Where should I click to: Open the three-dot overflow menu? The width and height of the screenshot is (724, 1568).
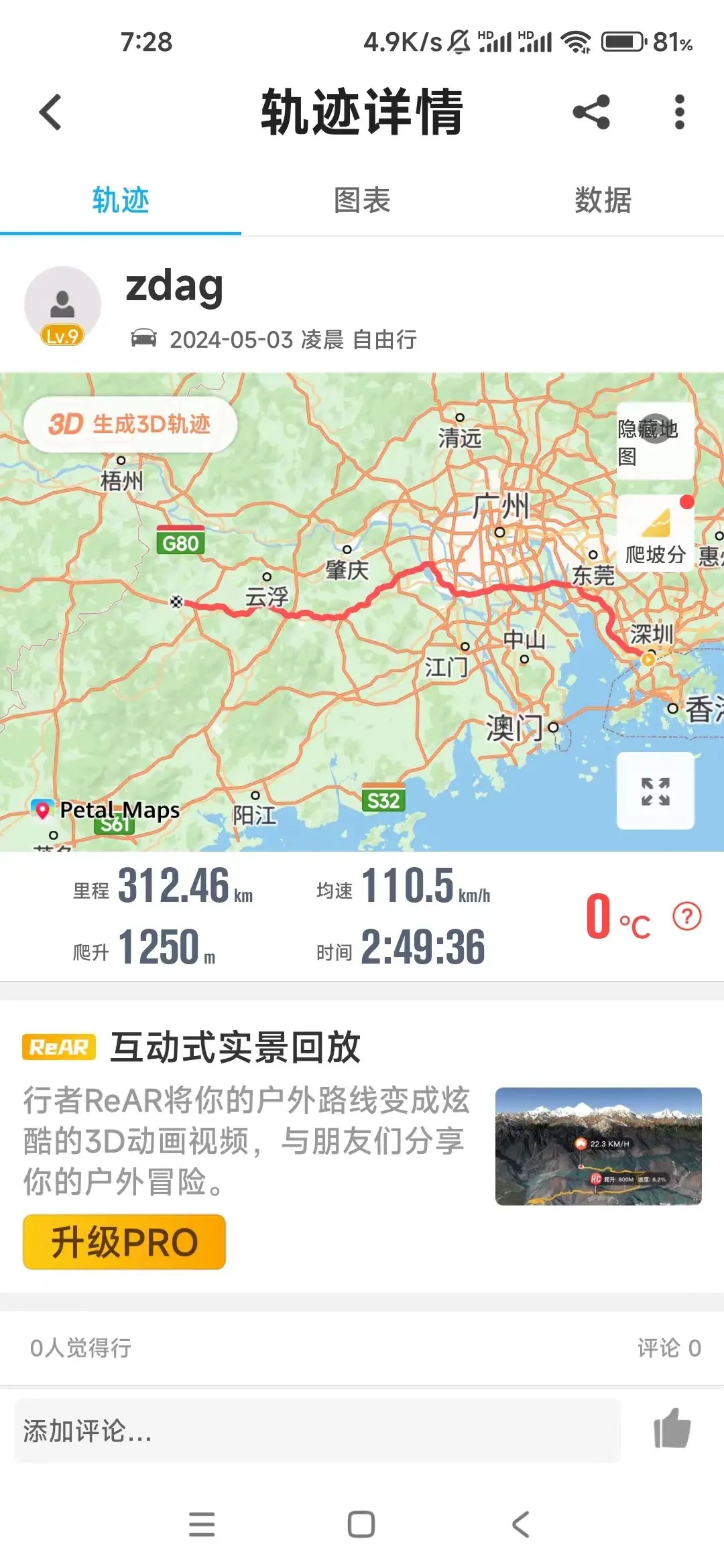pos(679,112)
